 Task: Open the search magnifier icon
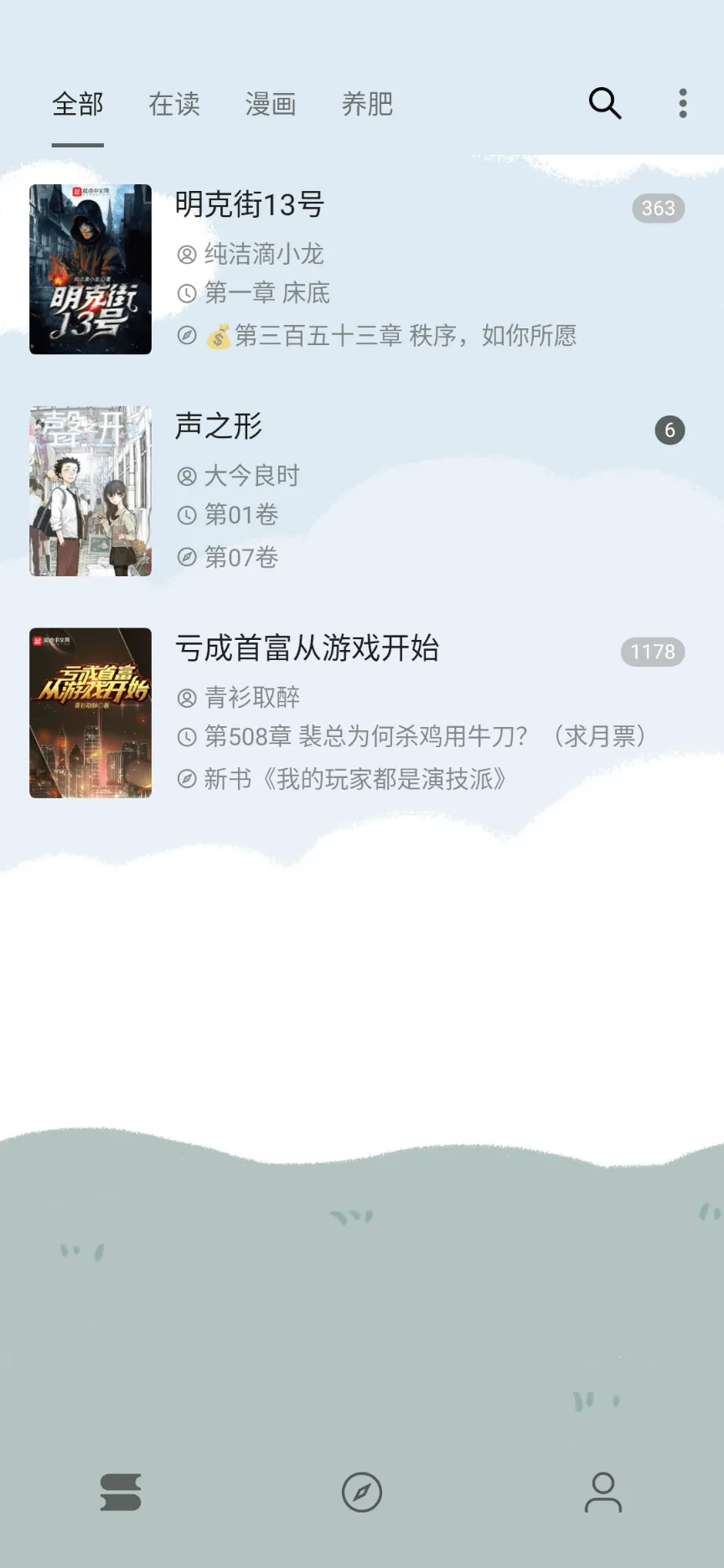[604, 103]
